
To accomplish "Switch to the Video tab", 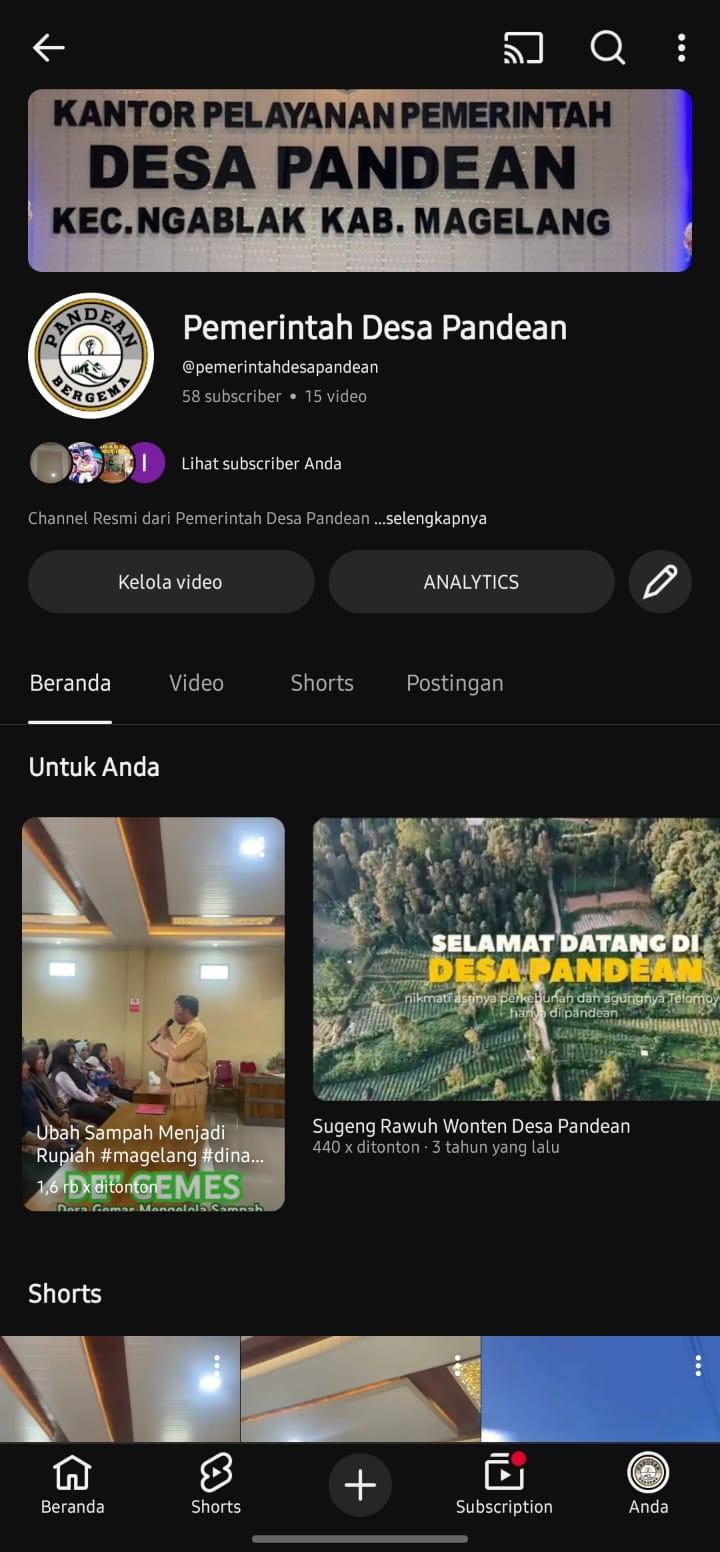I will (196, 683).
